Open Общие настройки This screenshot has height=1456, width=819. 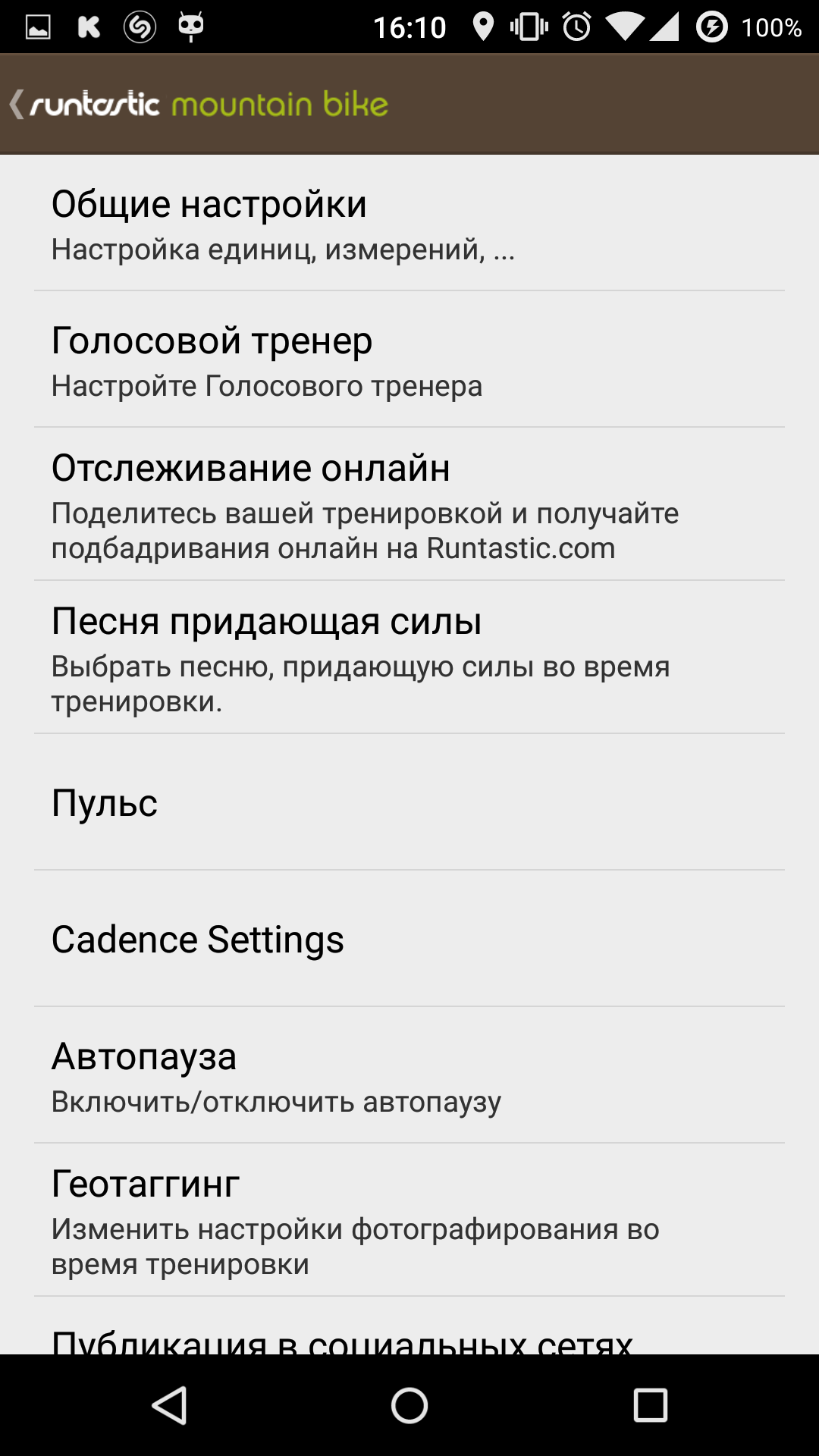[x=409, y=223]
